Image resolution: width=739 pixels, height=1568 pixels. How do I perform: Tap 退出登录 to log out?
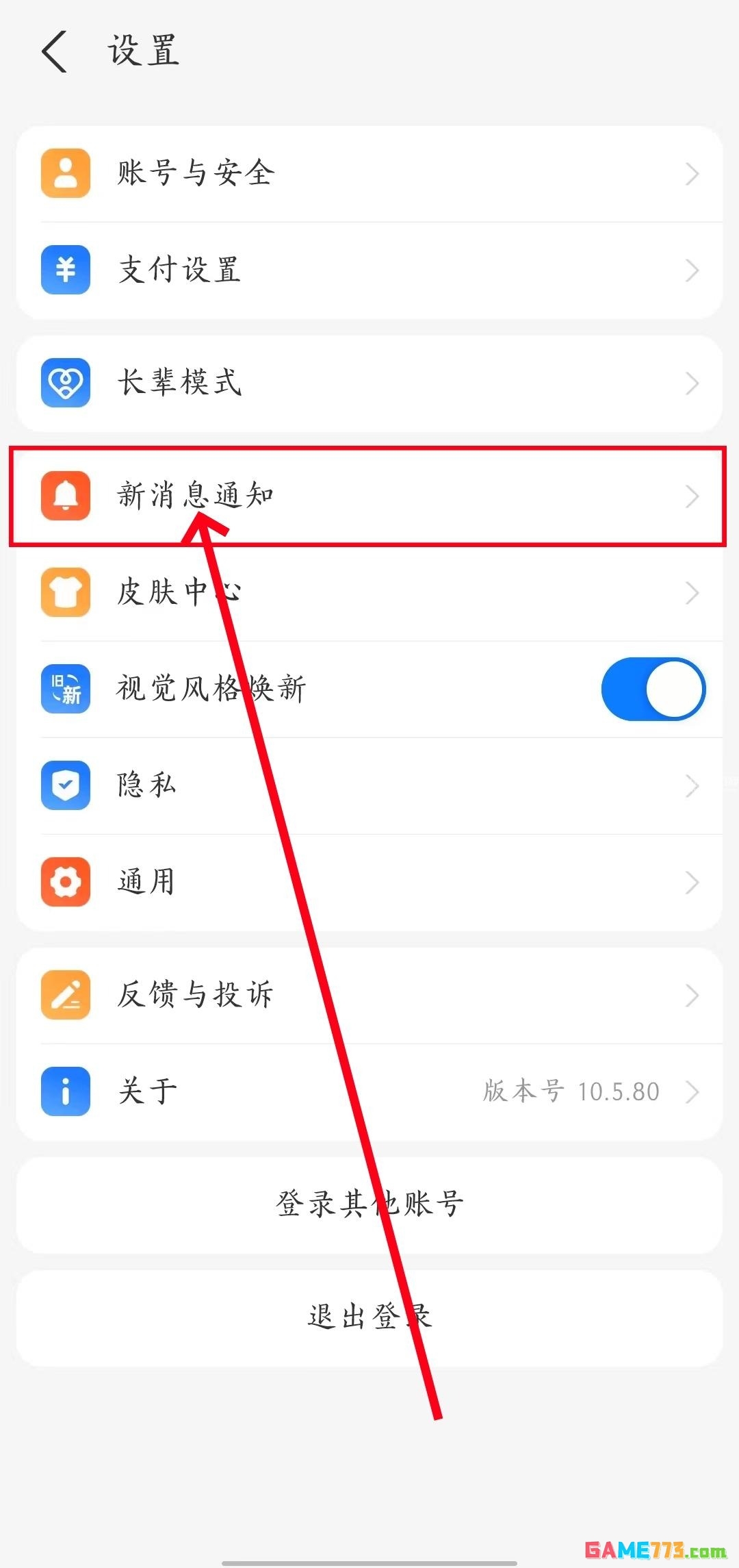click(x=369, y=1317)
